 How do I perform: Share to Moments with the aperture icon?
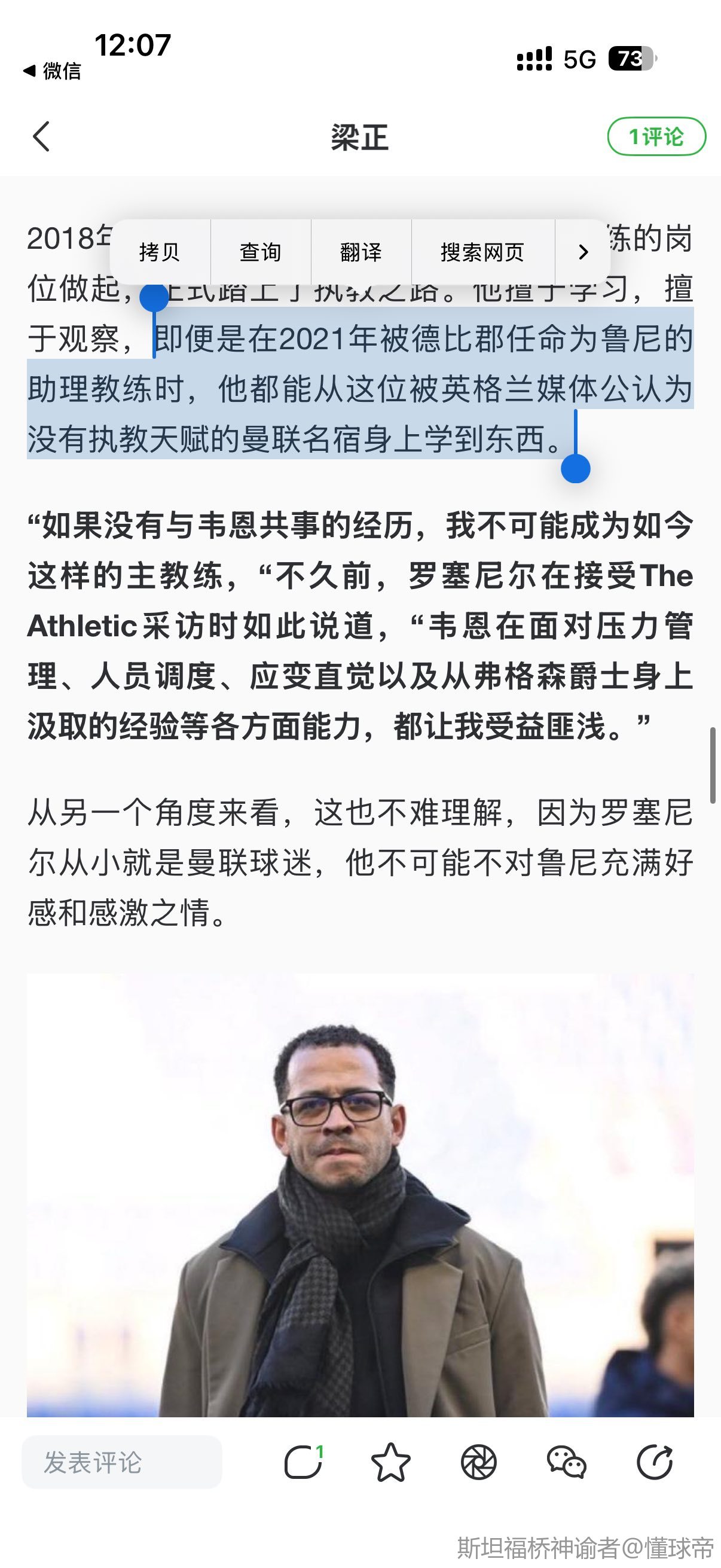pyautogui.click(x=479, y=1462)
